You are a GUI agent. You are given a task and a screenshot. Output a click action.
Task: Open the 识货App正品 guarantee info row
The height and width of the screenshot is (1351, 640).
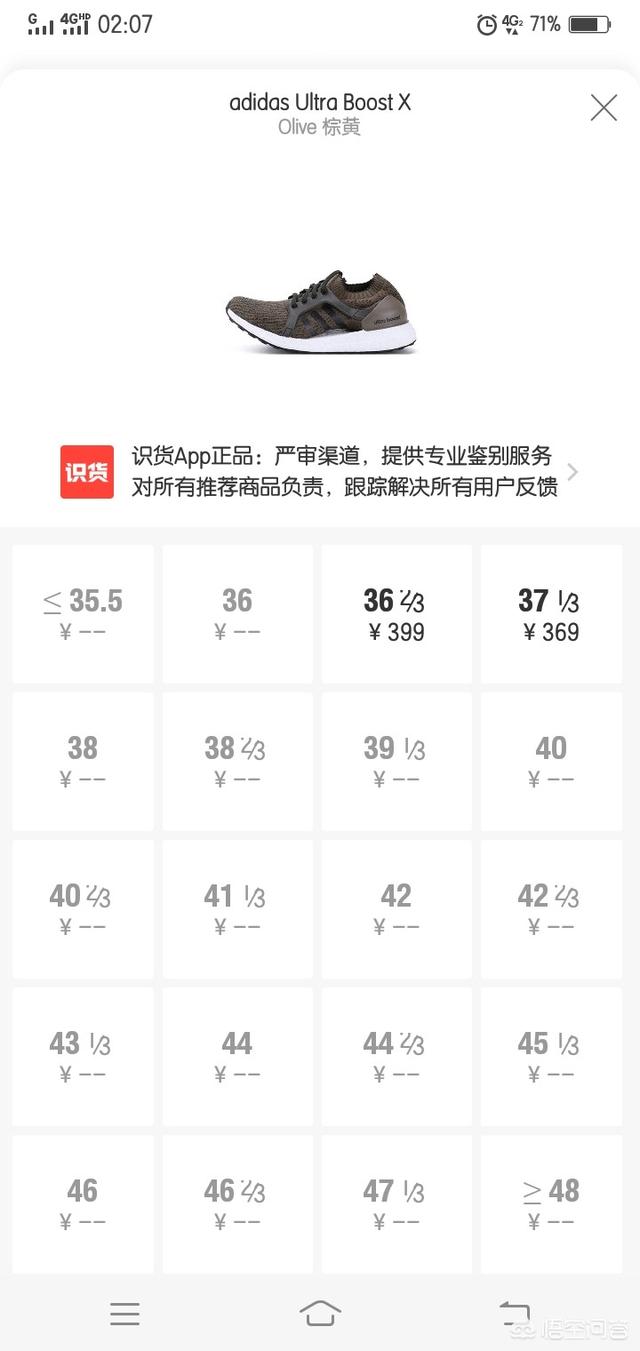(320, 472)
